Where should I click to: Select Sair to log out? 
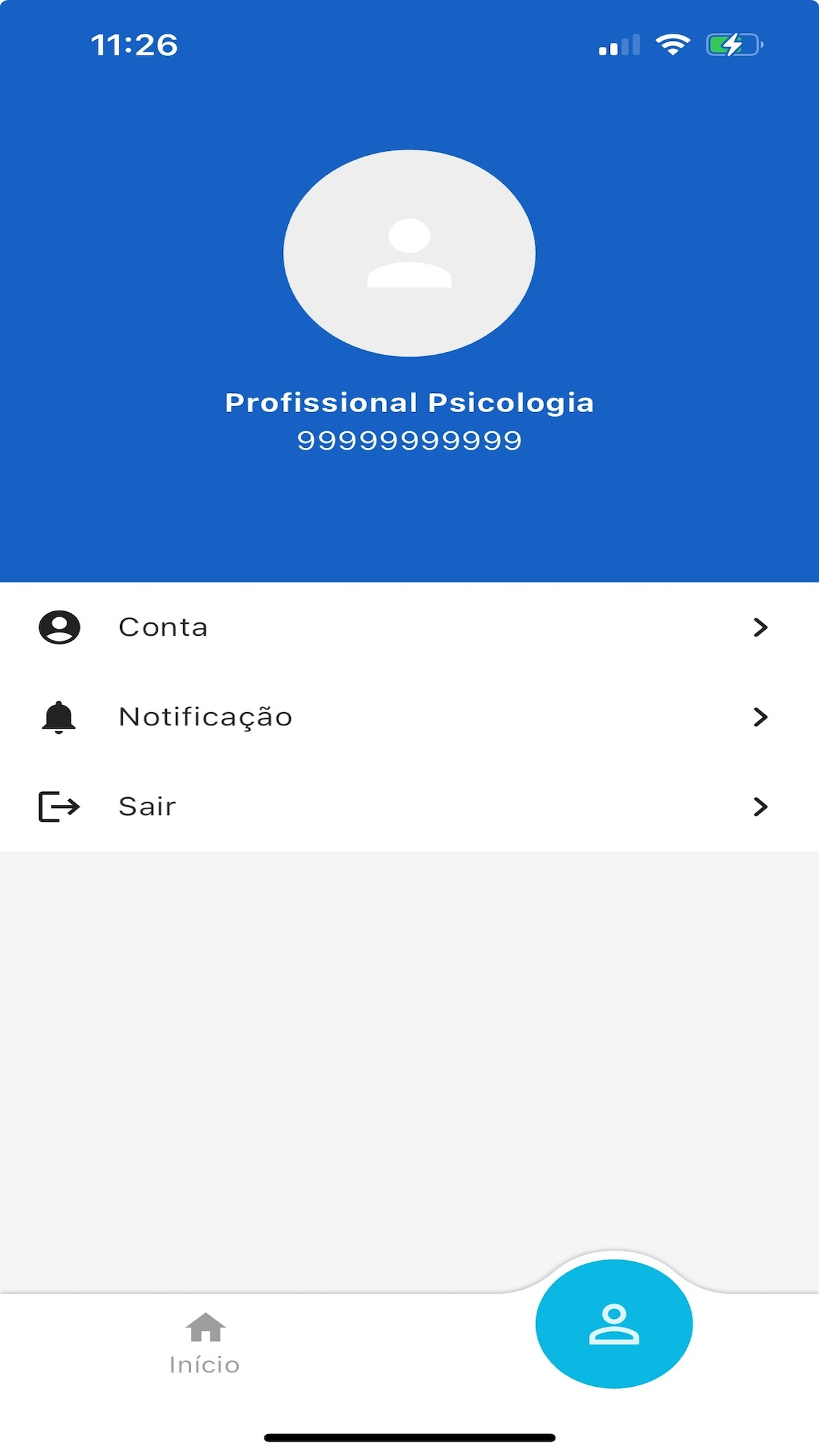(409, 806)
